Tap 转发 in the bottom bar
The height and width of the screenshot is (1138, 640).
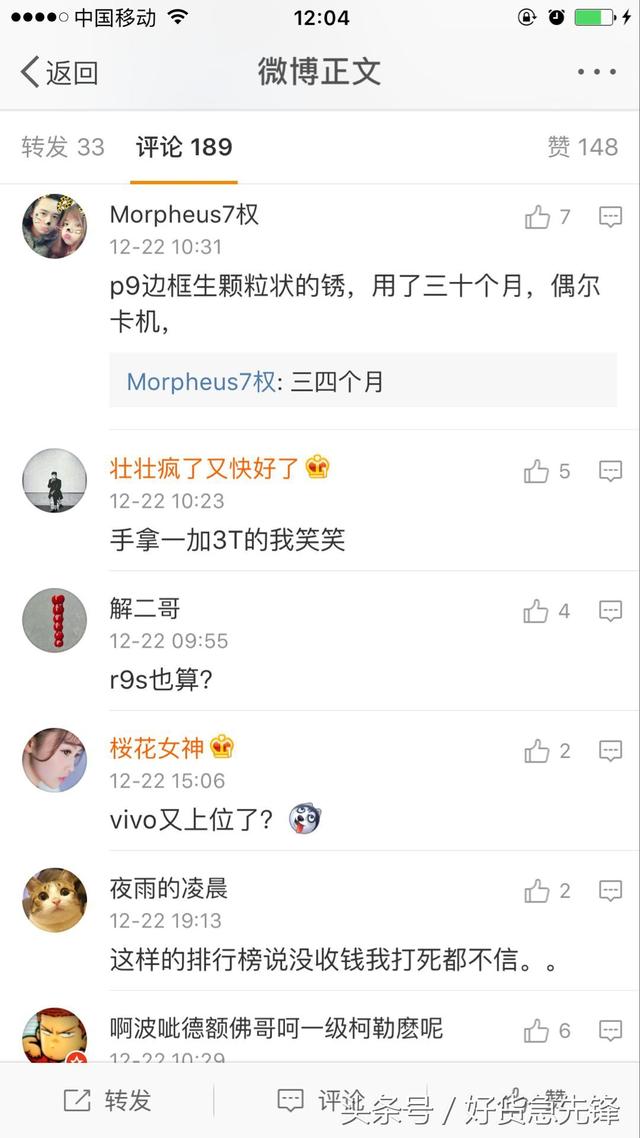pyautogui.click(x=108, y=1101)
